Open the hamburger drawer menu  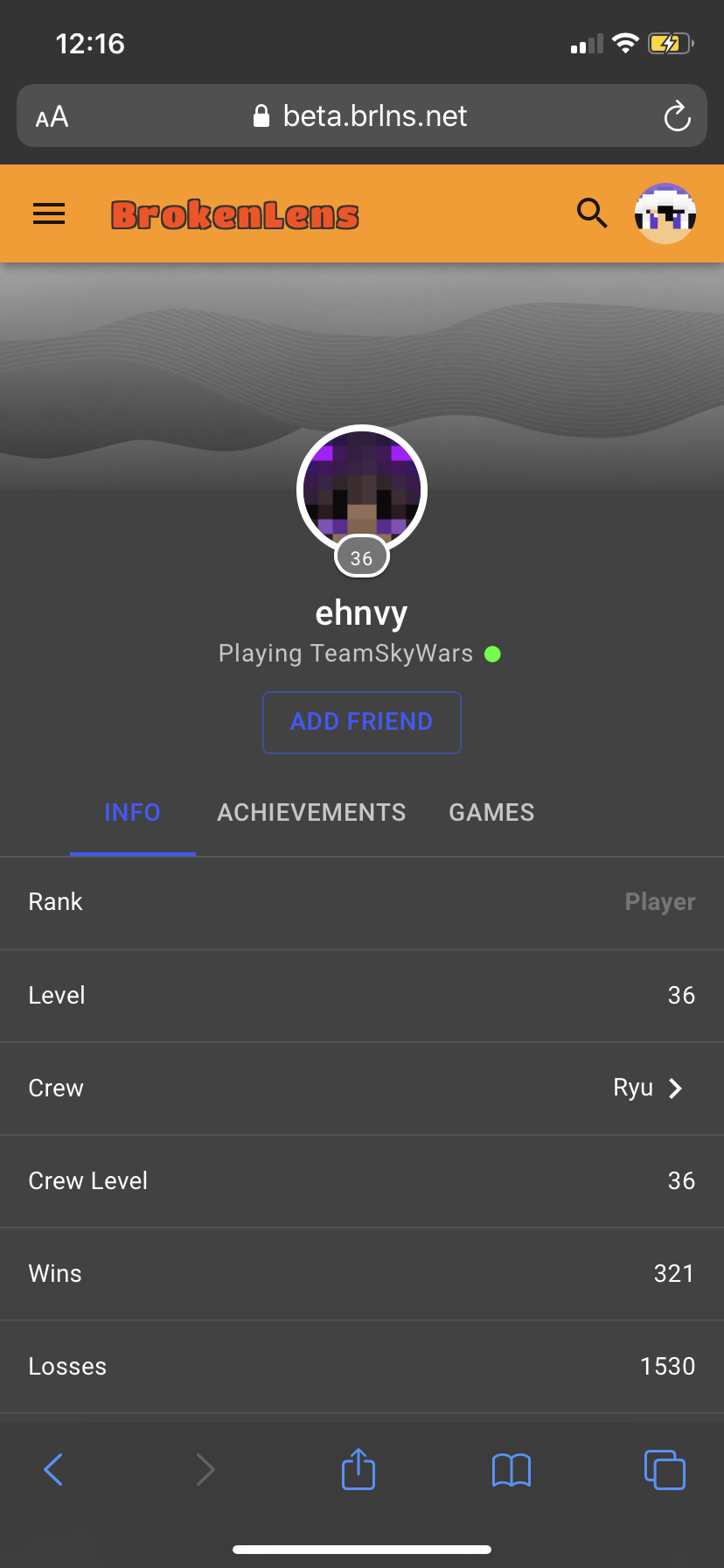click(49, 213)
